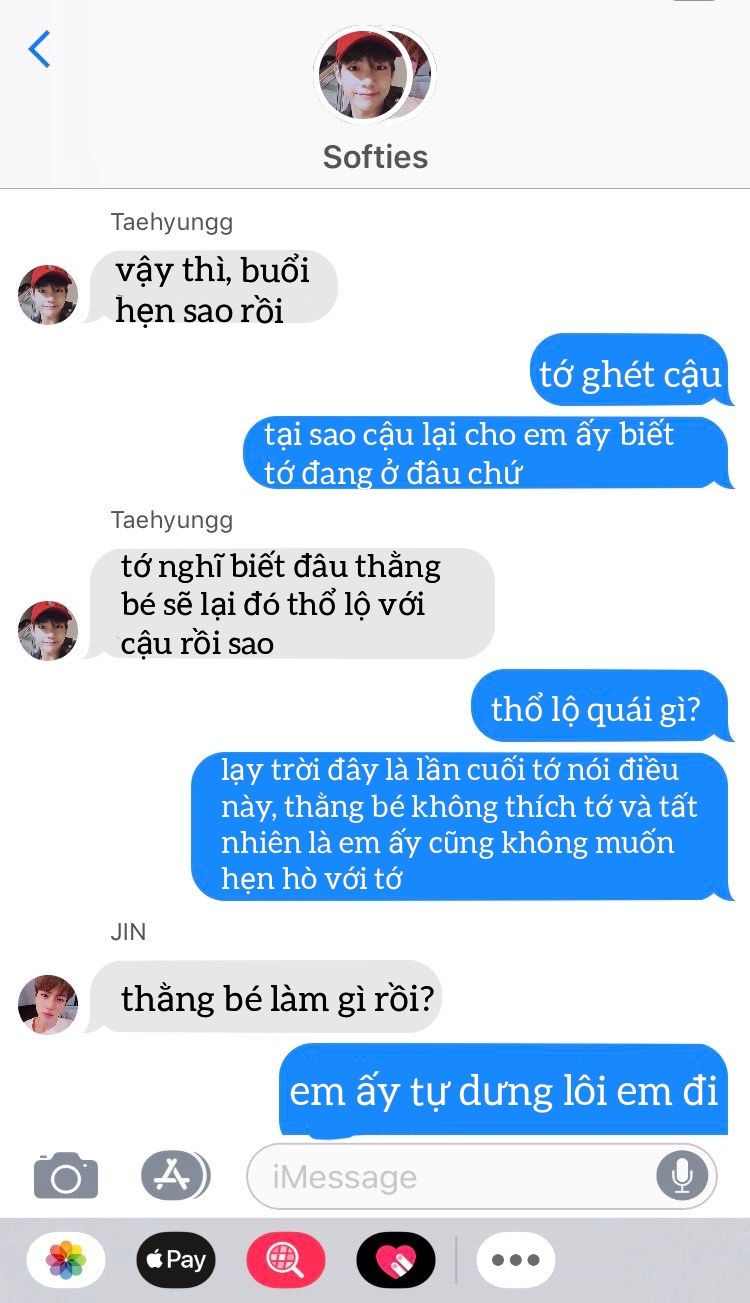Open the Digital Touch heart app
This screenshot has height=1303, width=750.
396,1260
